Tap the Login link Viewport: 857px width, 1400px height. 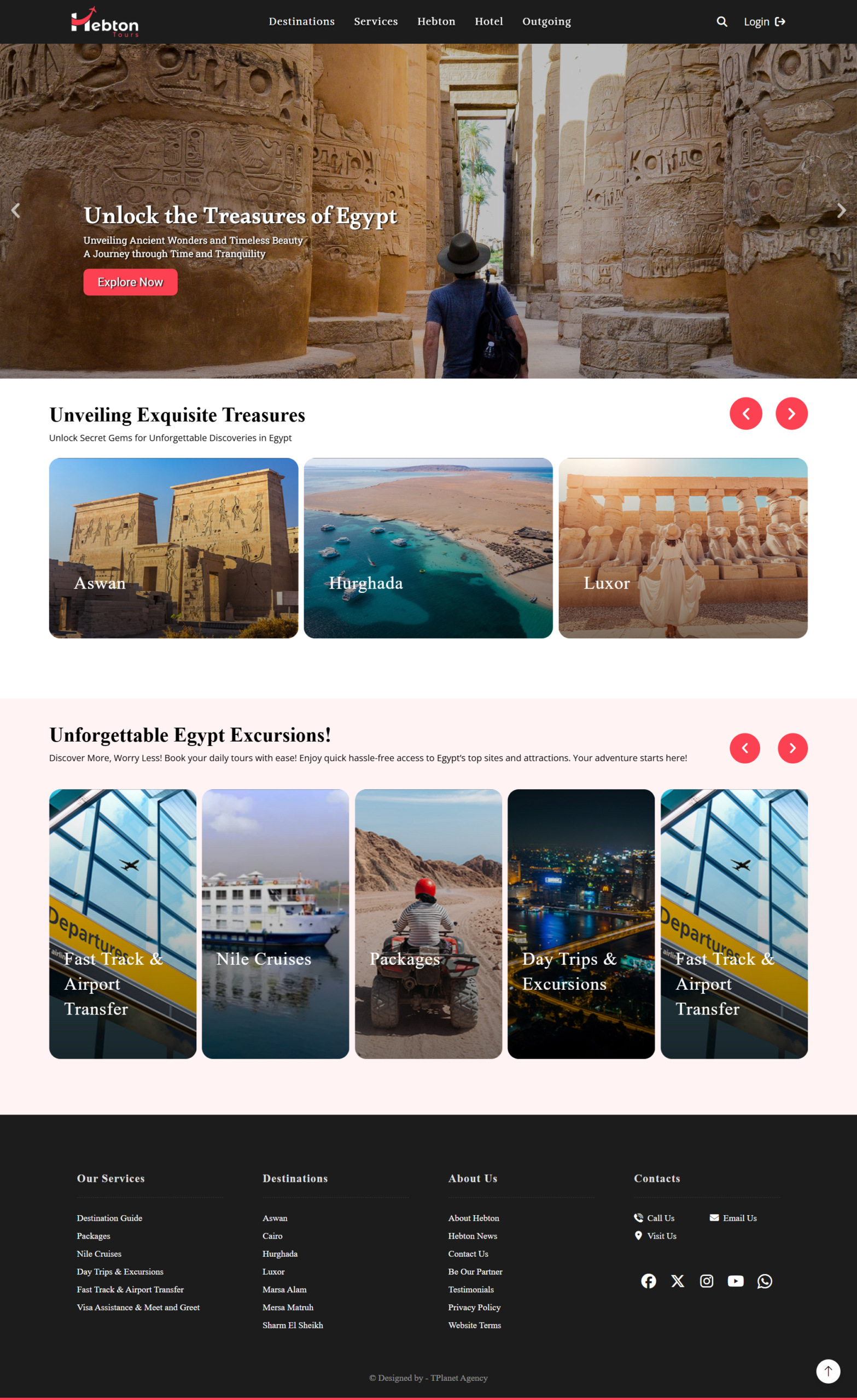point(764,21)
